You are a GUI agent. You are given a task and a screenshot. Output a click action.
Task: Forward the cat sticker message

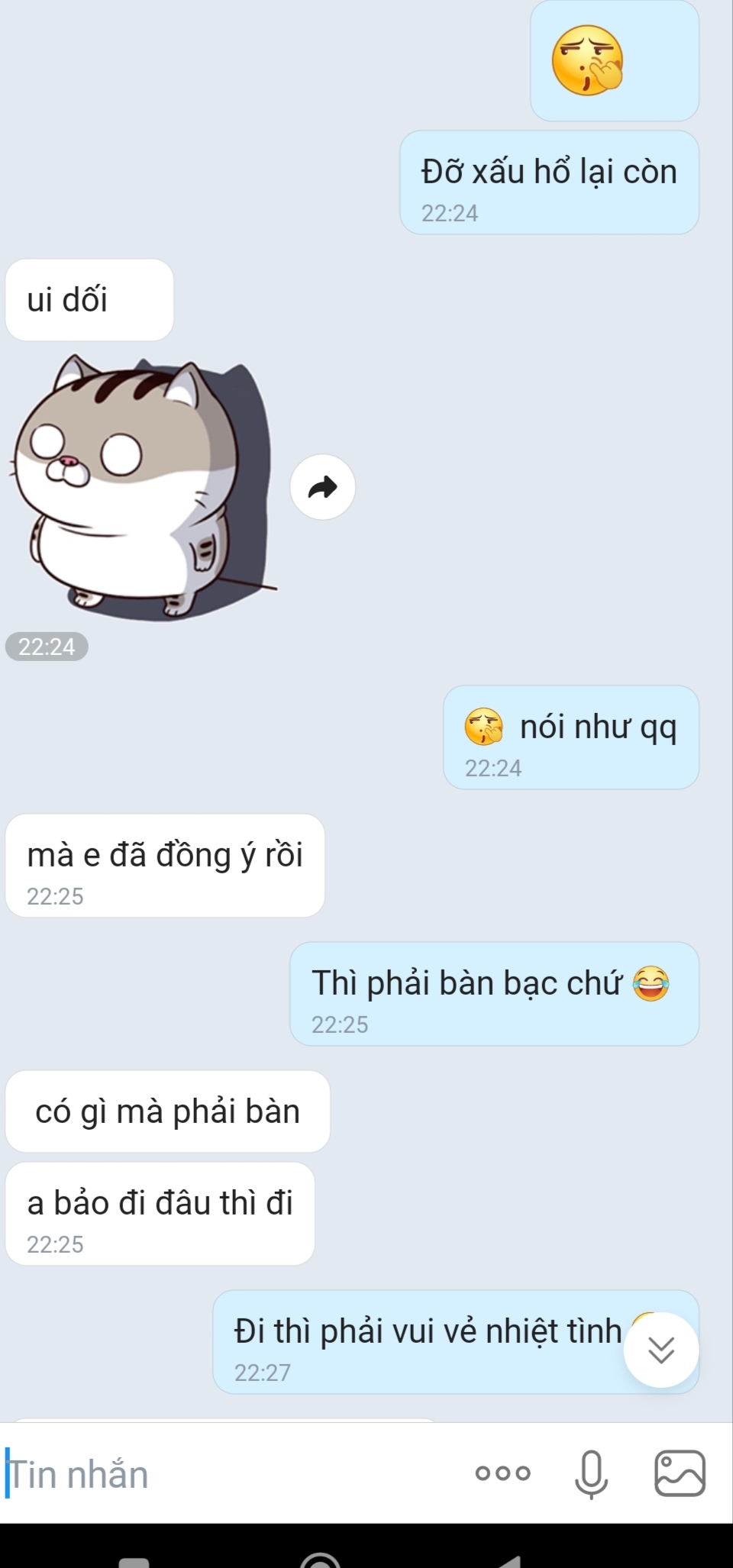point(323,488)
